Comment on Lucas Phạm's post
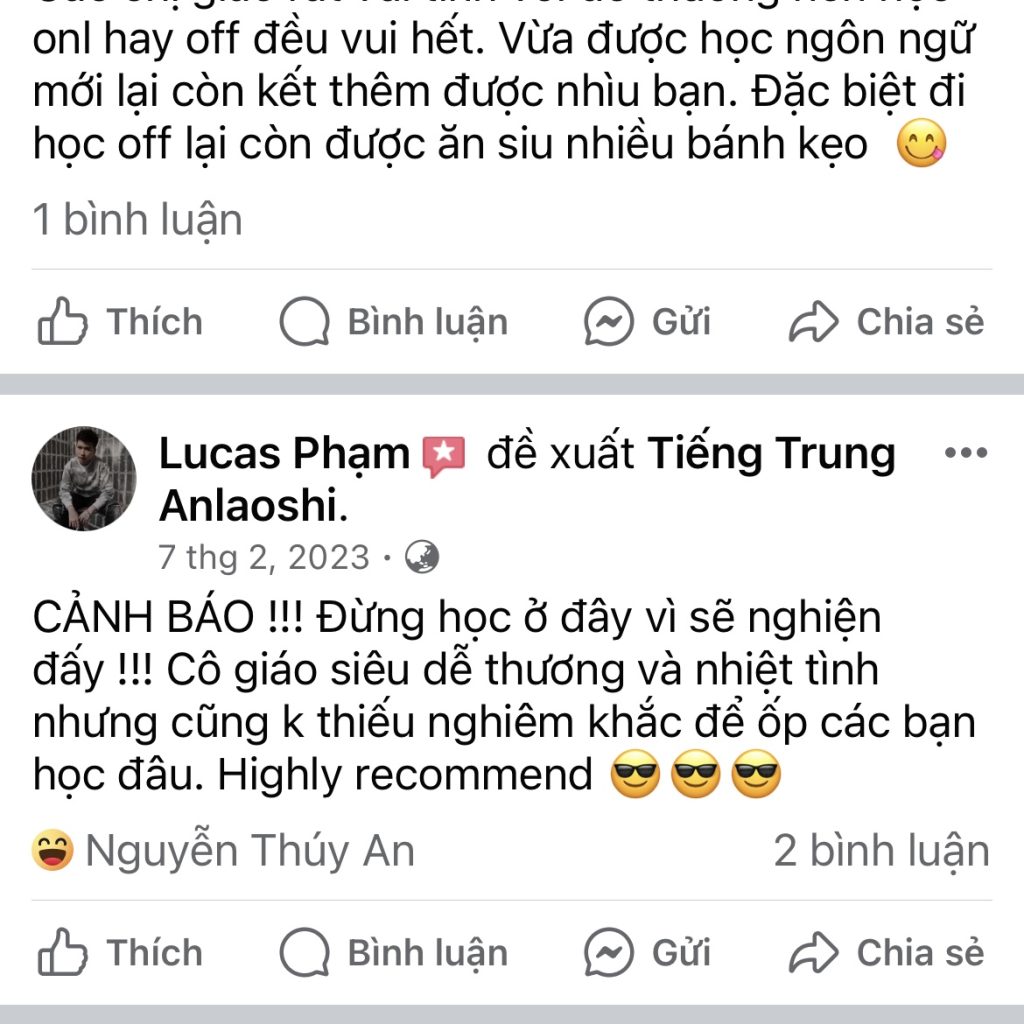Viewport: 1024px width, 1024px height. pyautogui.click(x=394, y=952)
